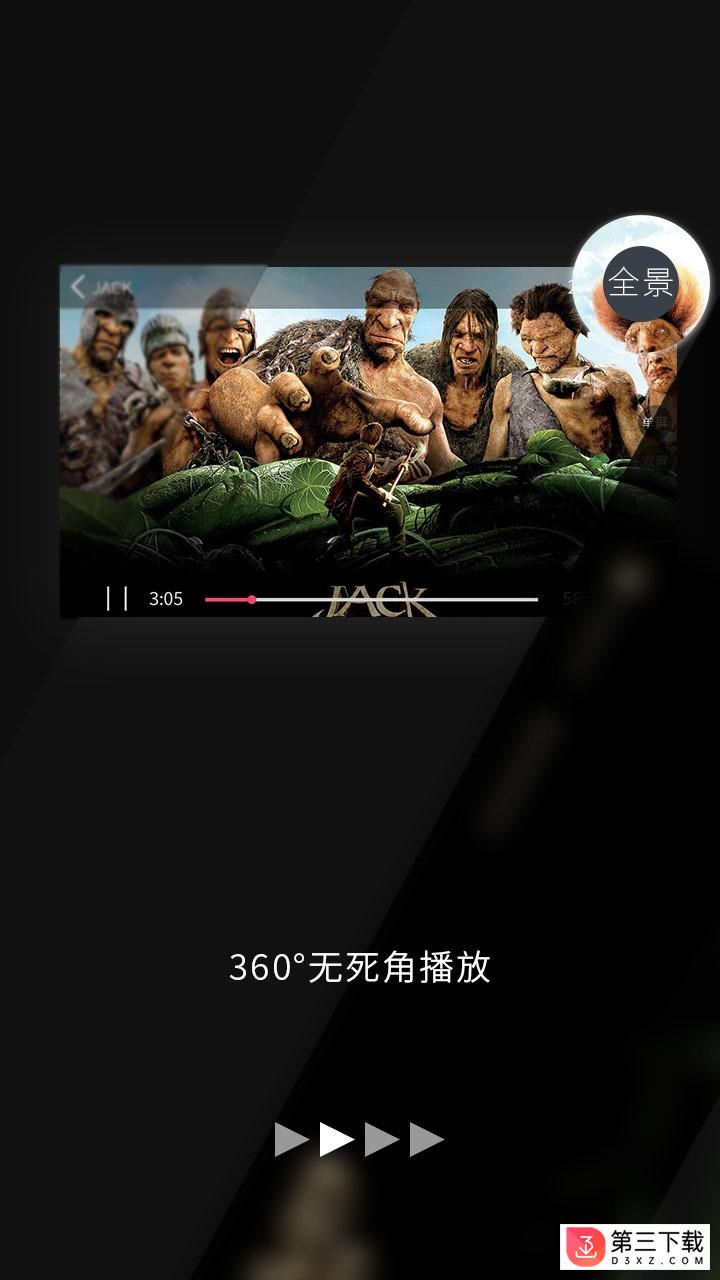Jump to the last page indicator arrow
Image resolution: width=720 pixels, height=1280 pixels.
[x=426, y=1139]
